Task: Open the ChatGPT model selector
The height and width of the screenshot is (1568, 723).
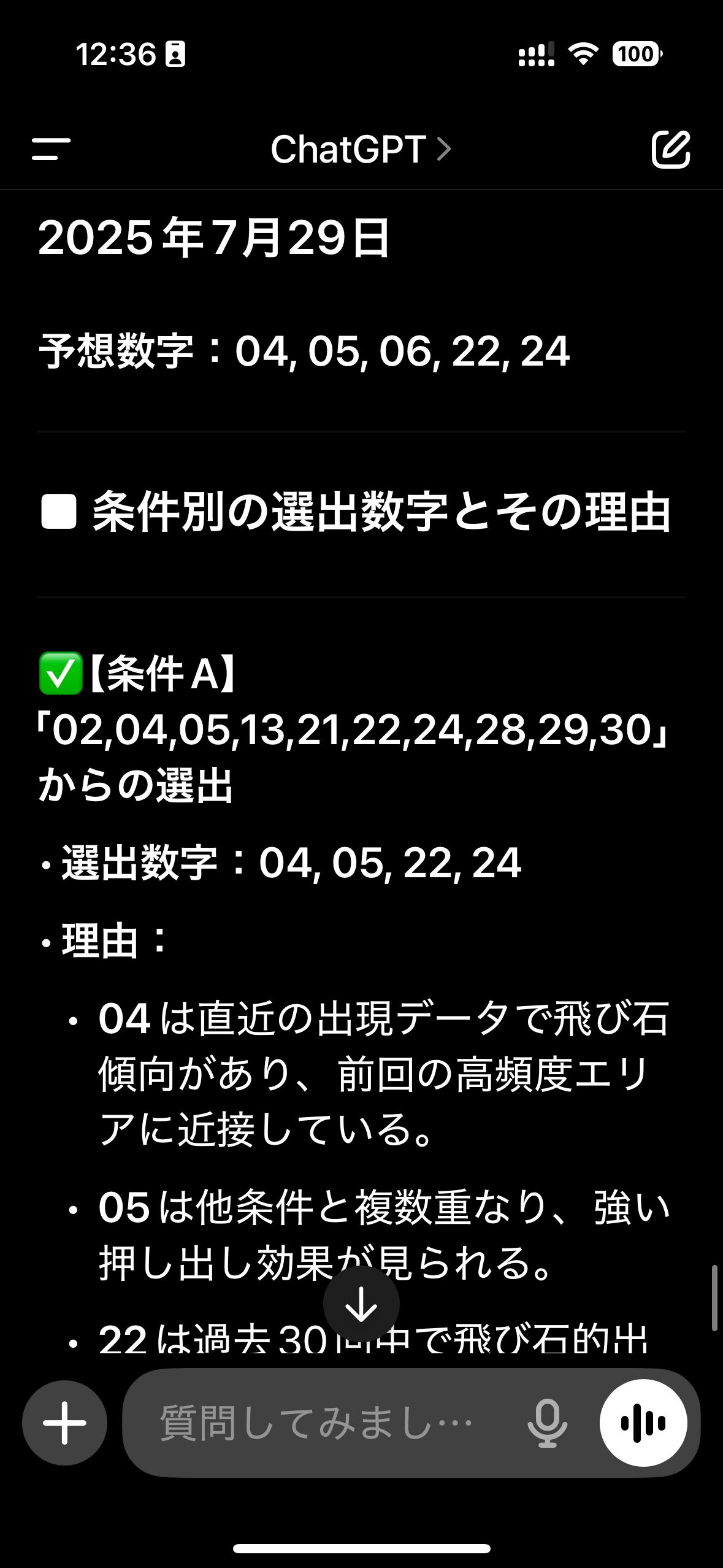Action: [x=361, y=149]
